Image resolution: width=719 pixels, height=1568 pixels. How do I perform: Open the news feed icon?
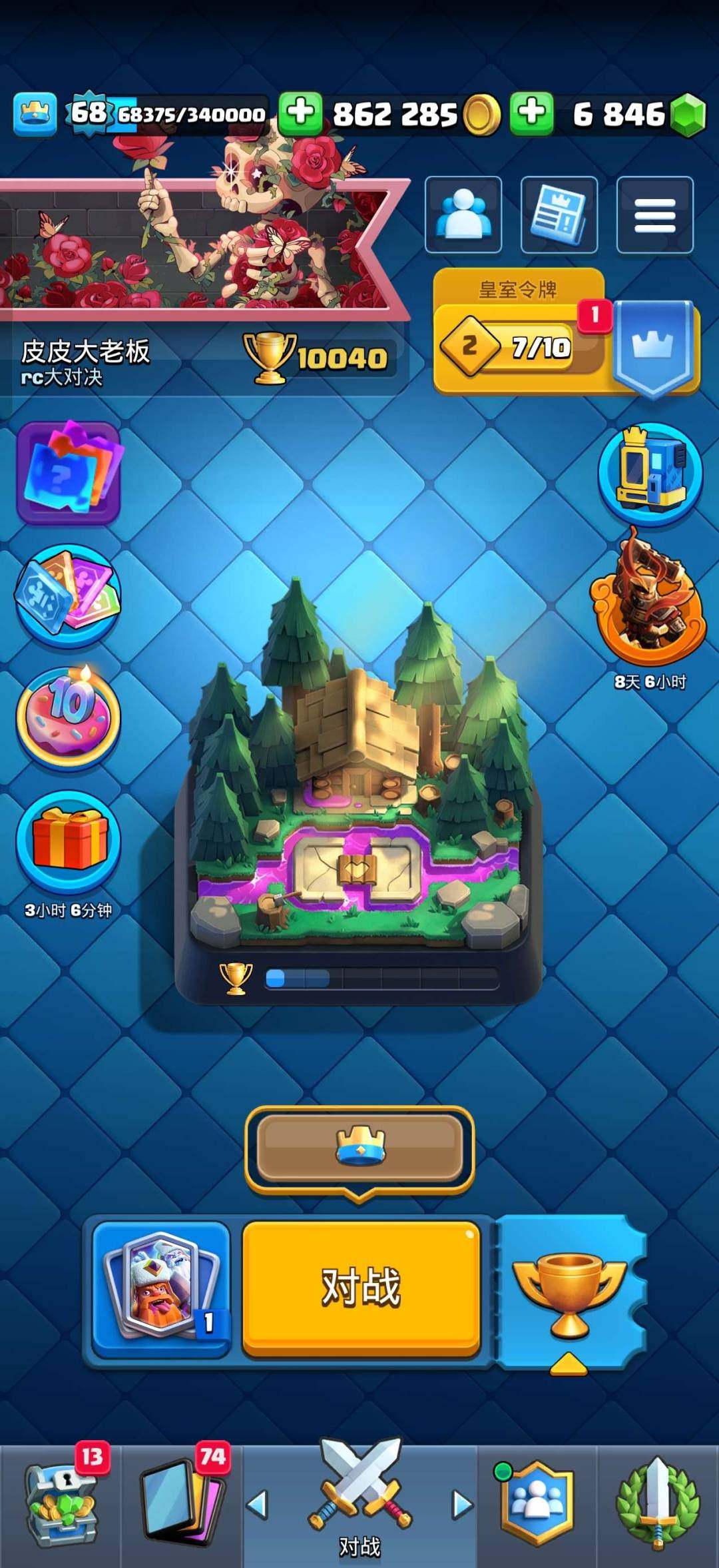click(x=559, y=214)
